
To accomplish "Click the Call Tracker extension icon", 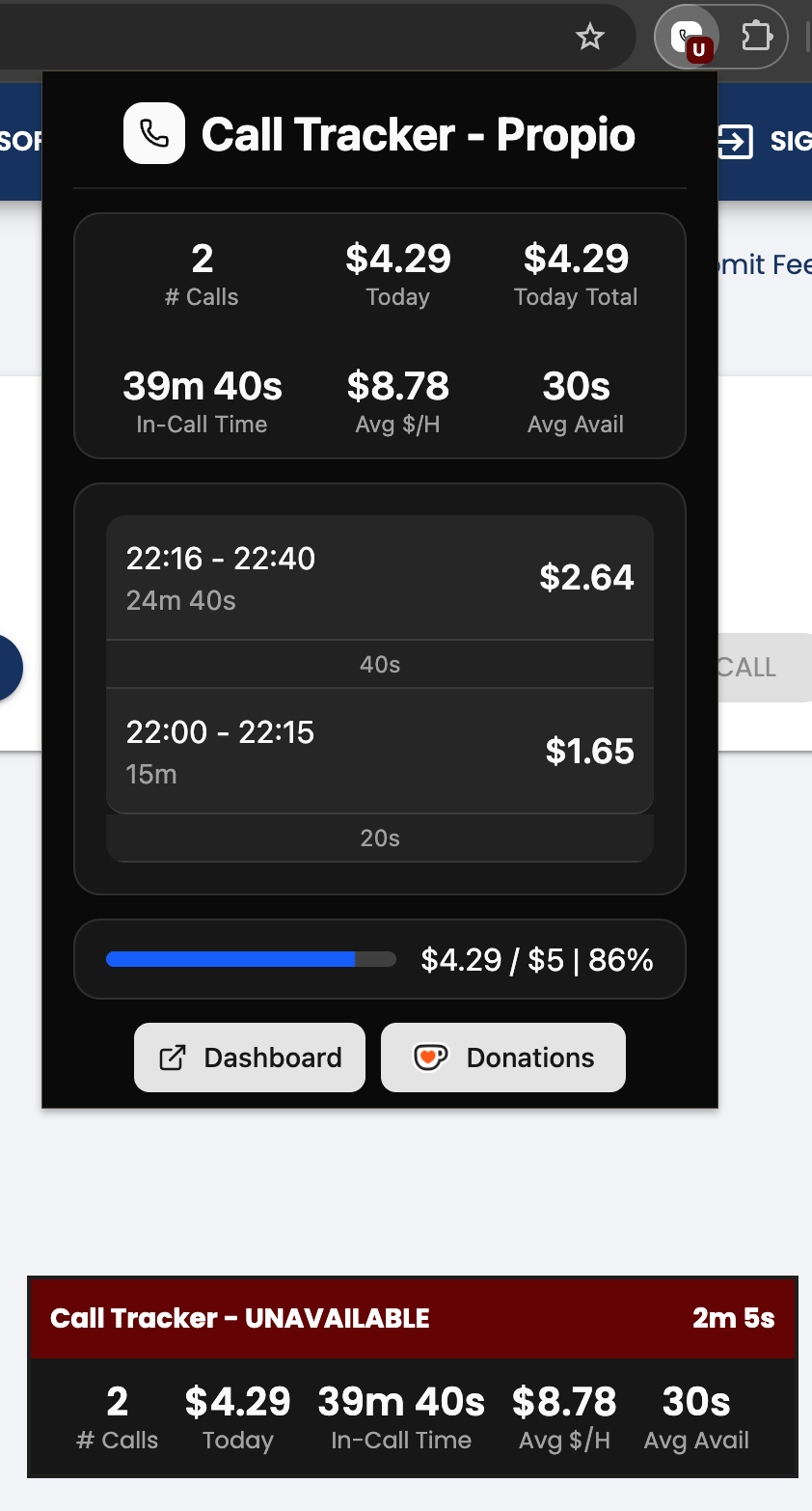I will pyautogui.click(x=687, y=39).
